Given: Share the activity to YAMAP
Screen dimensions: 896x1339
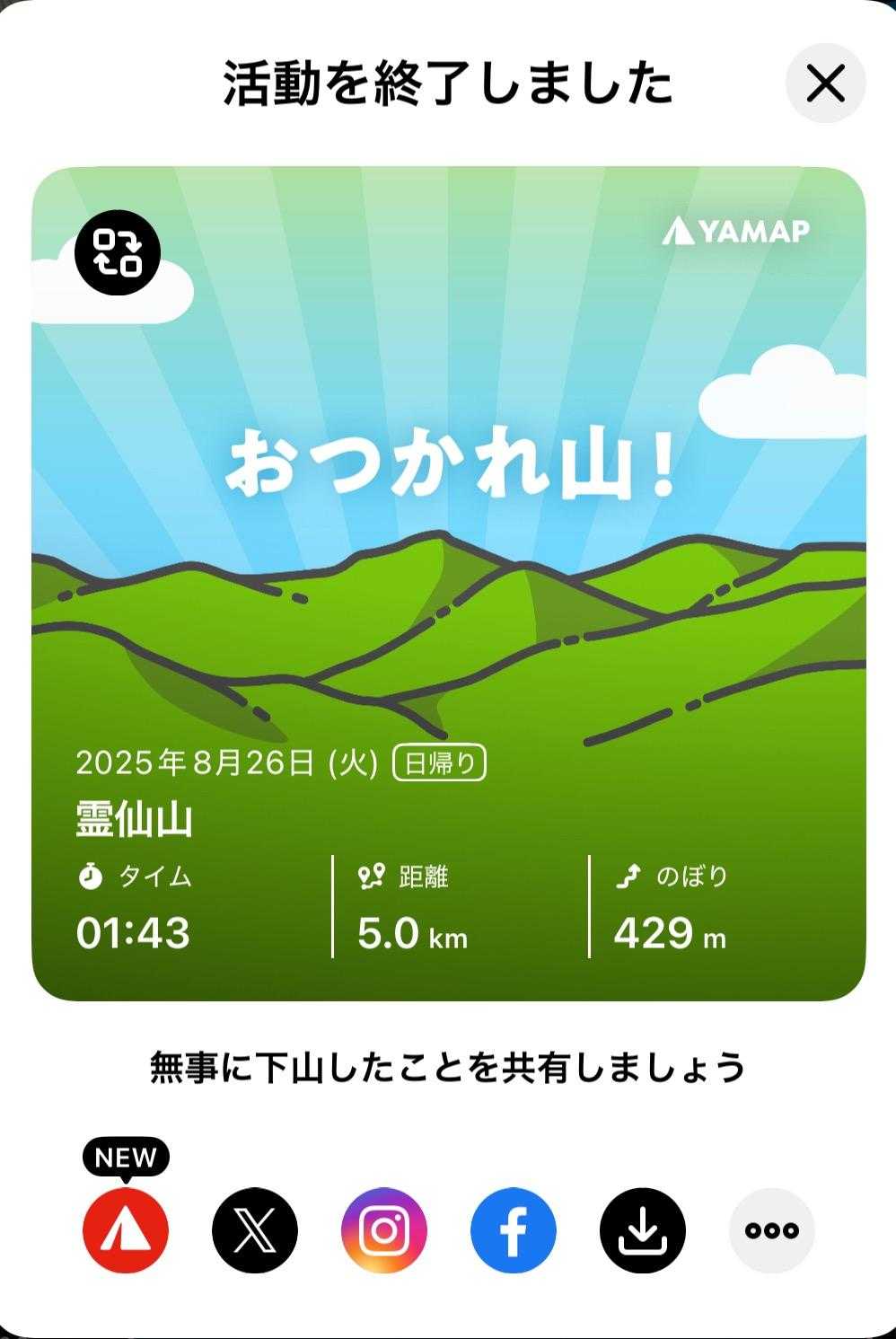Looking at the screenshot, I should point(126,1230).
